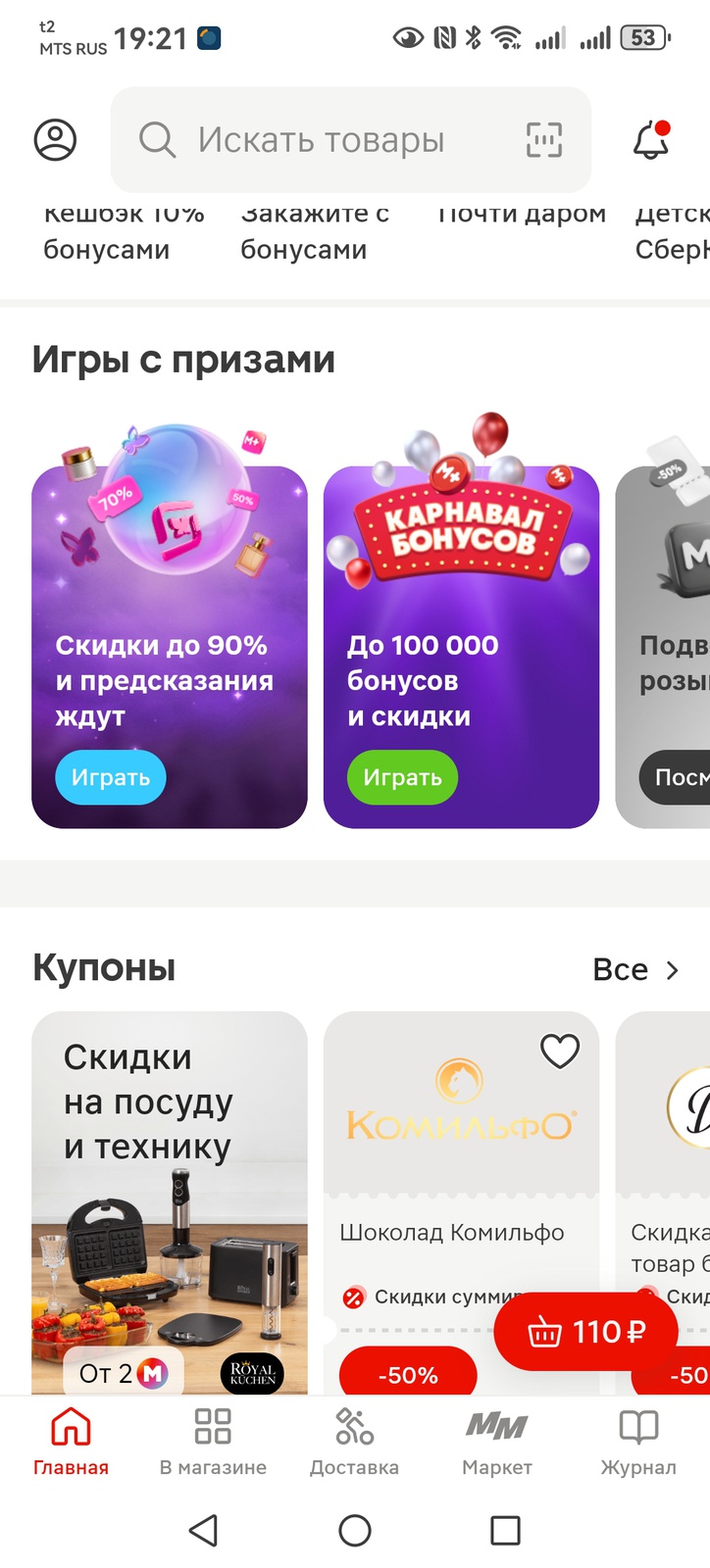Open the profile account icon

[x=56, y=140]
